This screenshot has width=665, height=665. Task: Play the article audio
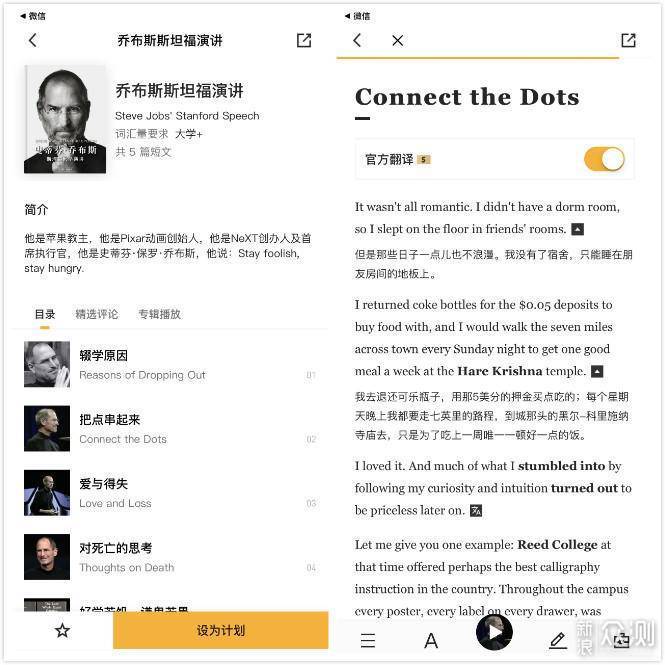(494, 632)
